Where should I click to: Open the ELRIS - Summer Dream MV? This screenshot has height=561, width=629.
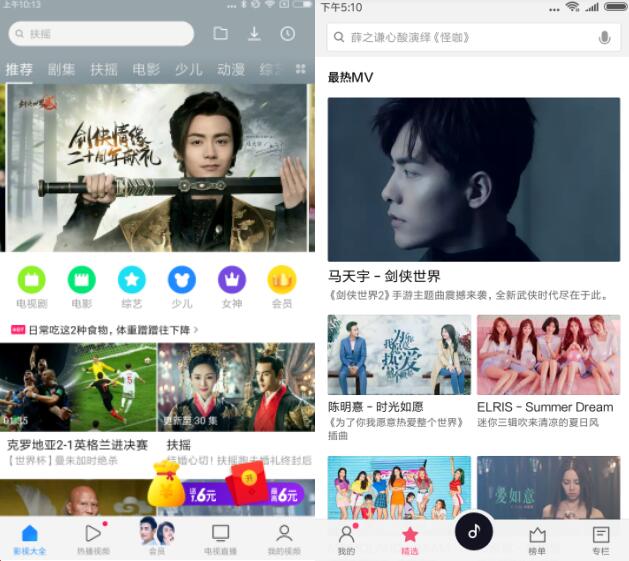coord(548,355)
